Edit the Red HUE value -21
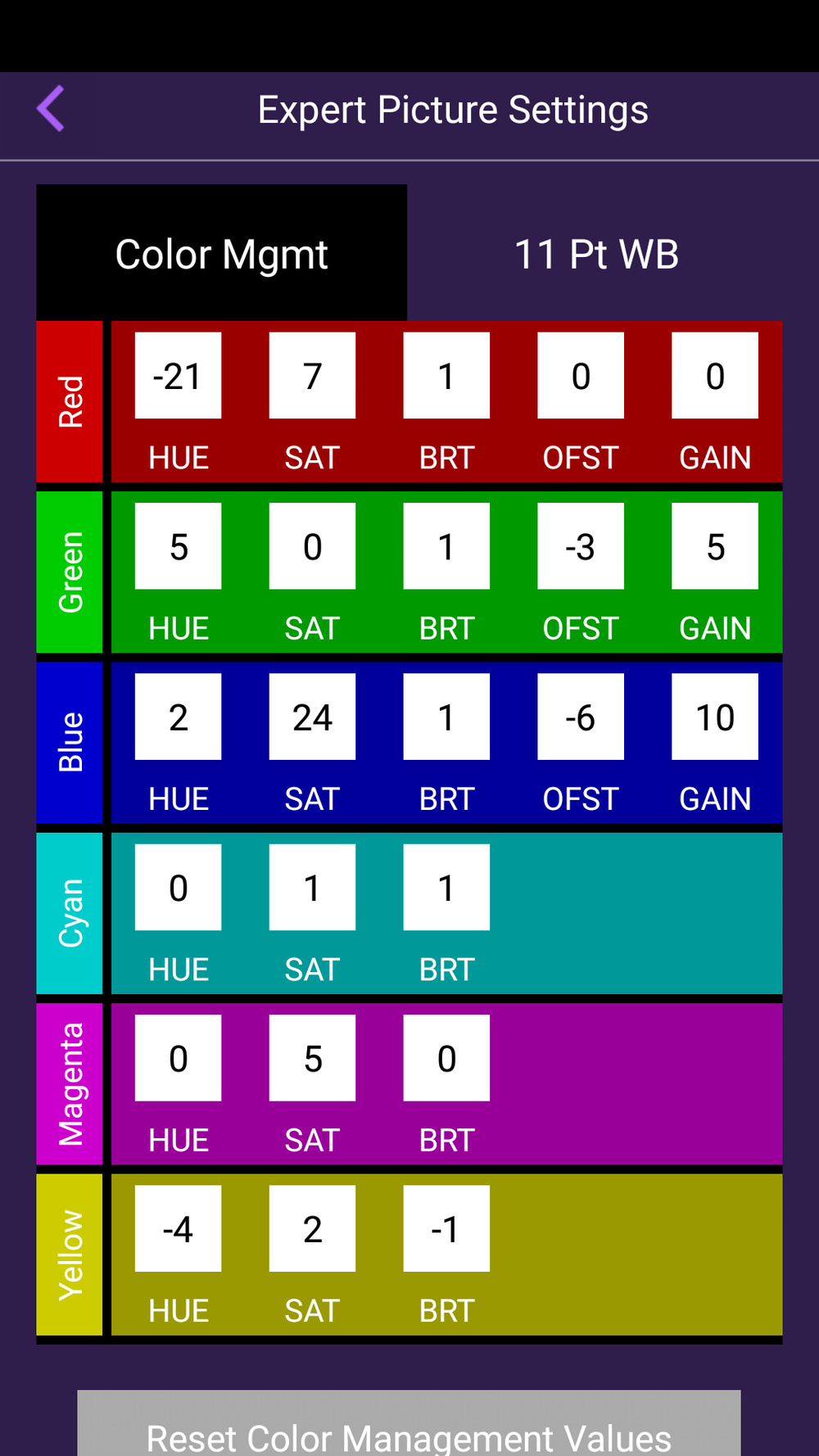Image resolution: width=819 pixels, height=1456 pixels. point(178,376)
